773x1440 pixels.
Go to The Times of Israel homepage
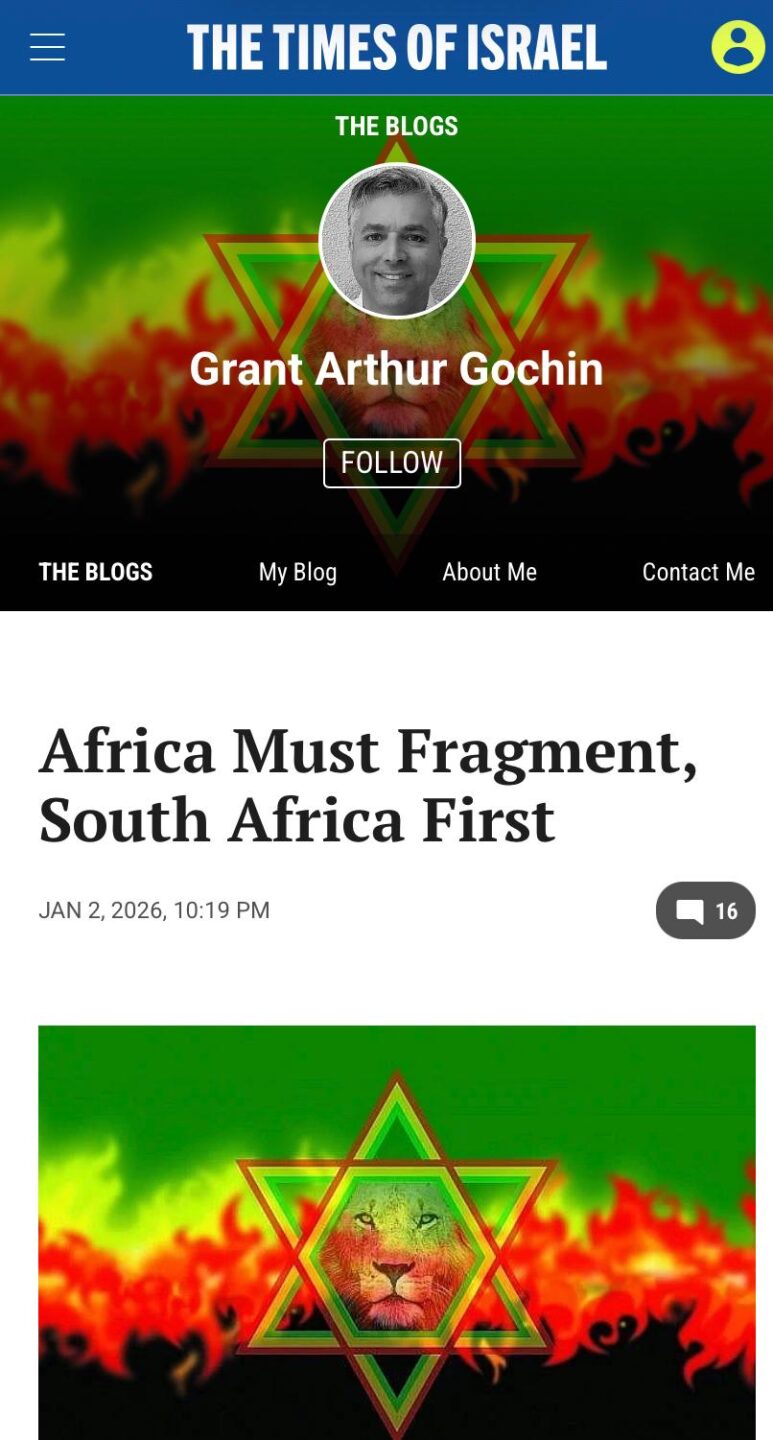point(396,47)
